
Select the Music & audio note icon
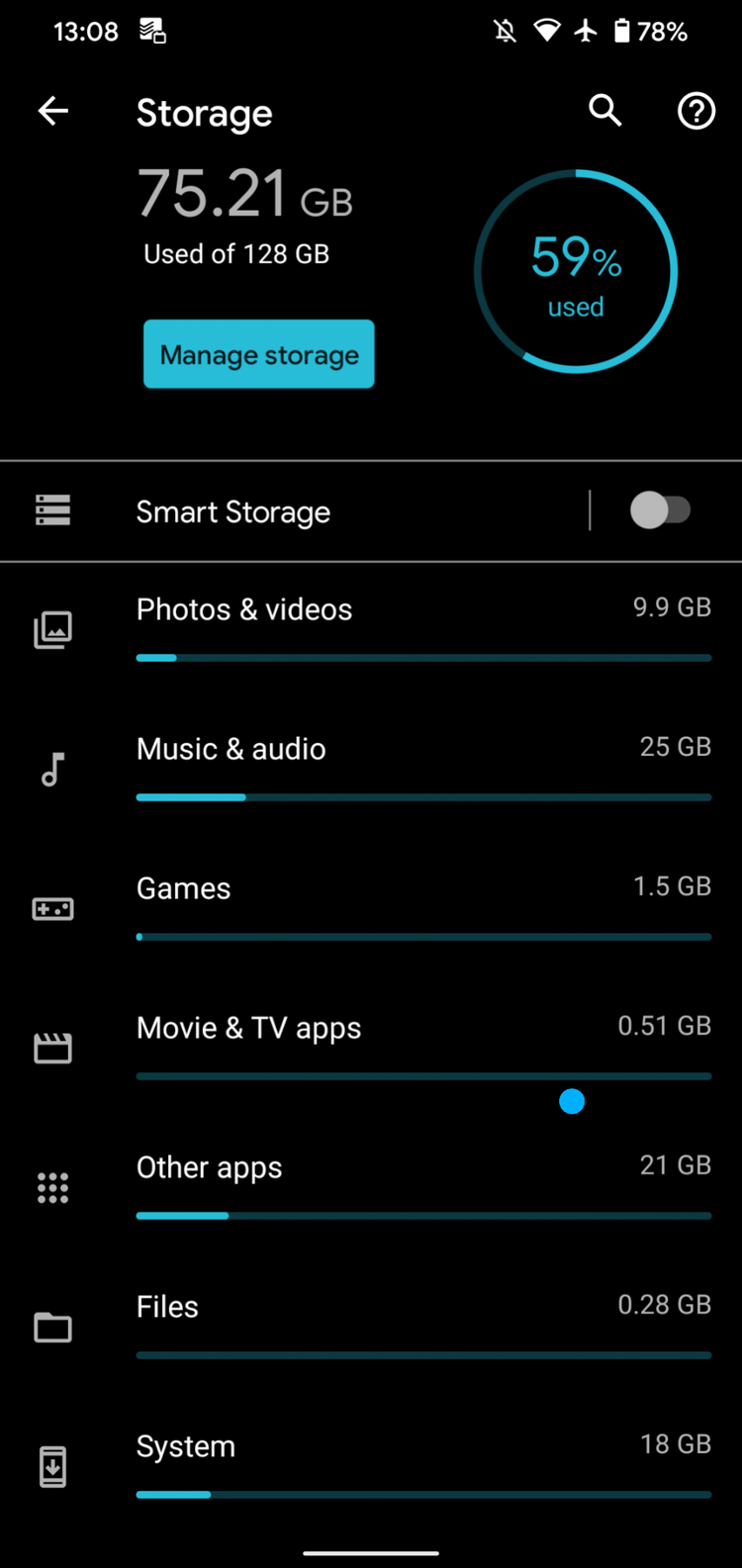52,769
